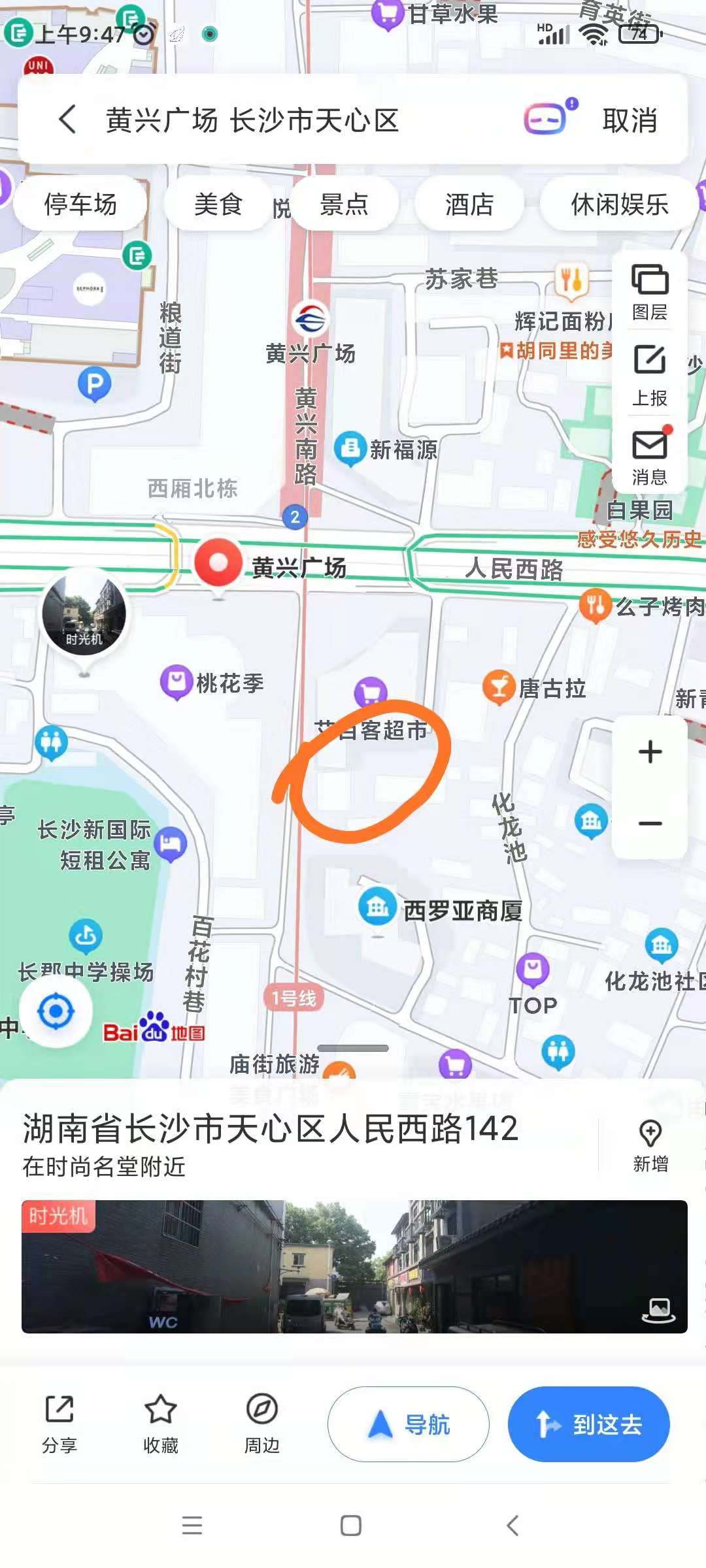Recenter the map on my location

(x=56, y=1012)
